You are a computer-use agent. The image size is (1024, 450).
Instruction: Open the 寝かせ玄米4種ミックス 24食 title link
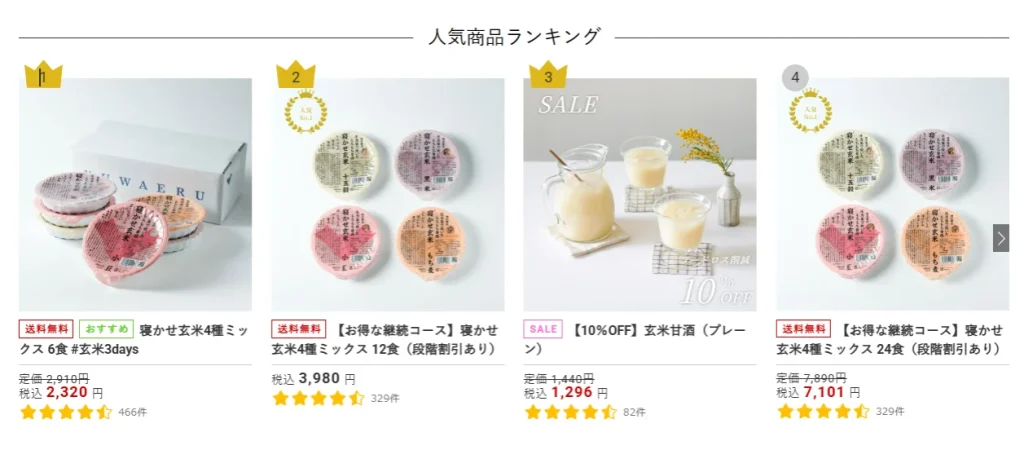pyautogui.click(x=890, y=340)
